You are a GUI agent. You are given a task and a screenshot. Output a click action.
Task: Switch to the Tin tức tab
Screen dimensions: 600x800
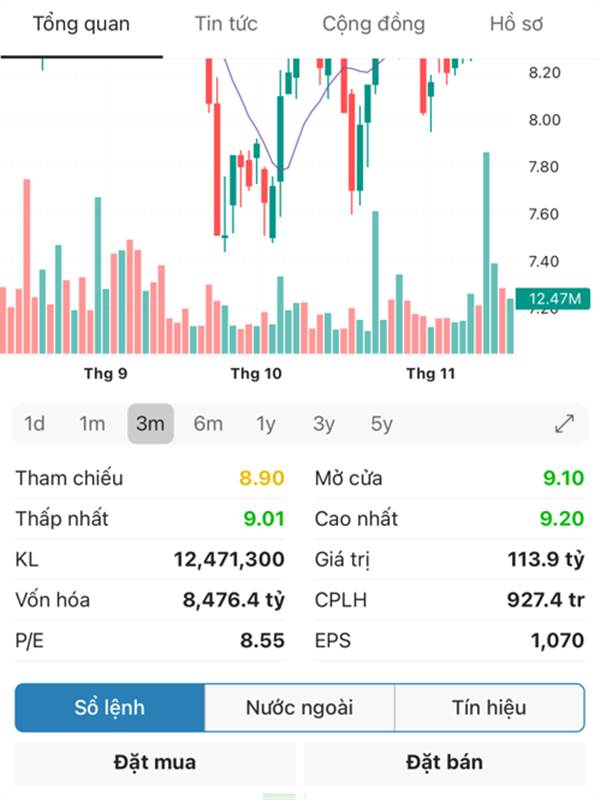click(226, 25)
